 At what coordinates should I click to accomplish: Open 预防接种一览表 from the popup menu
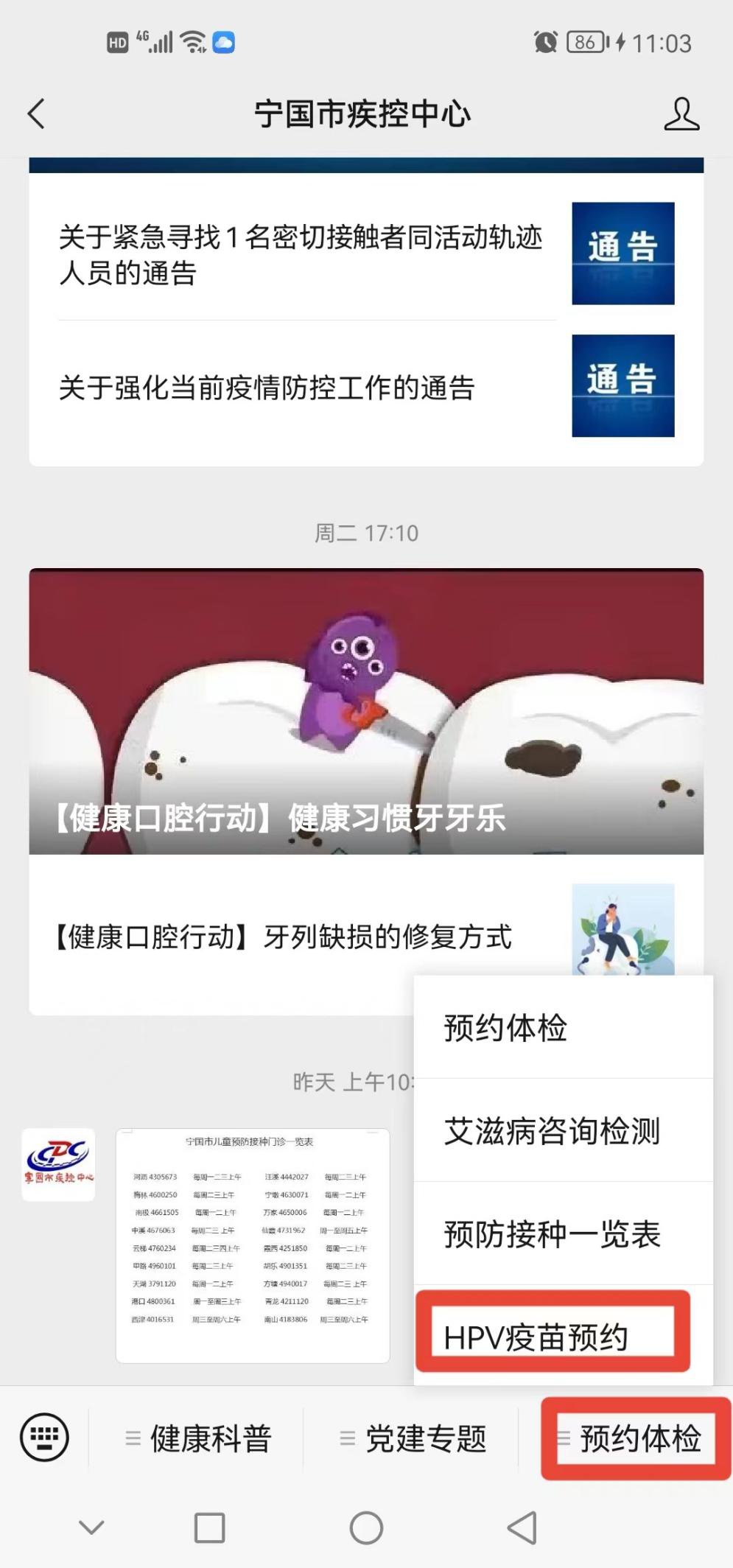(552, 1234)
